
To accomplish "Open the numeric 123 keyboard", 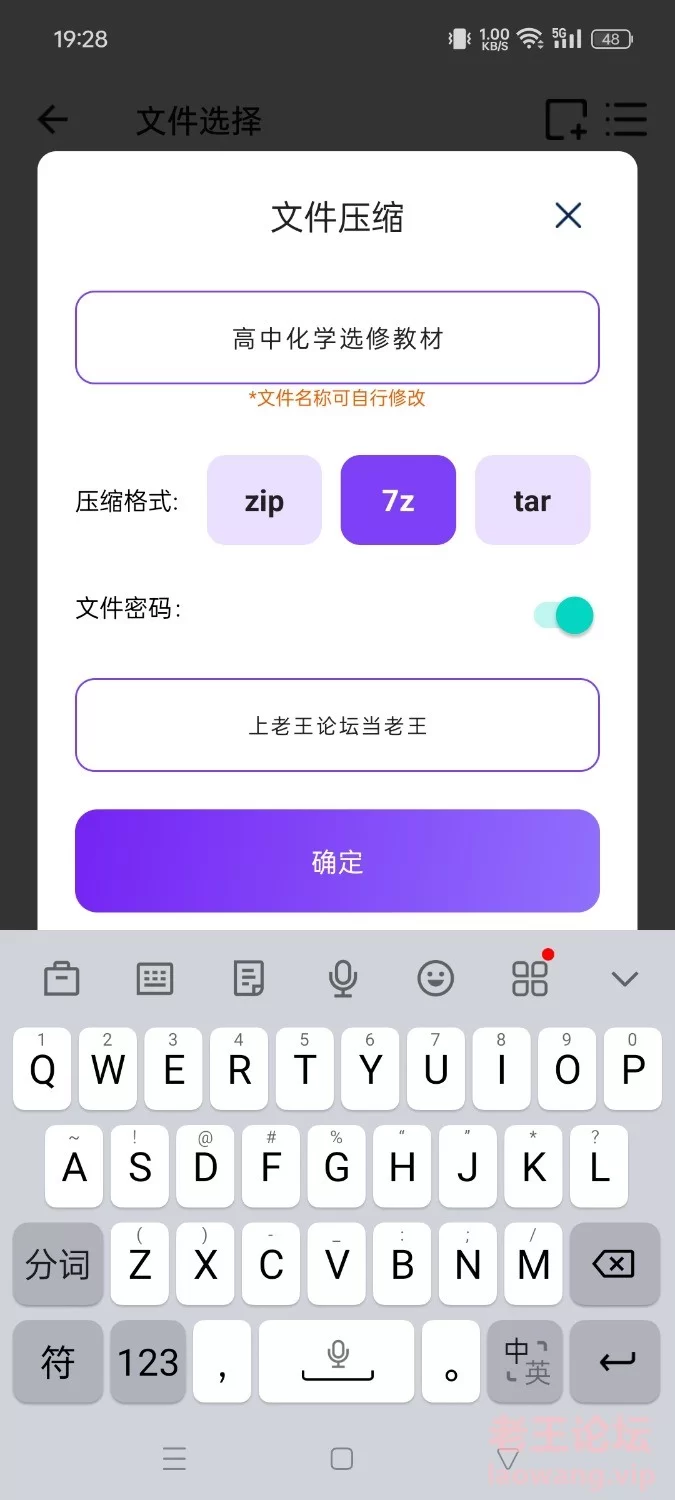I will click(148, 1362).
